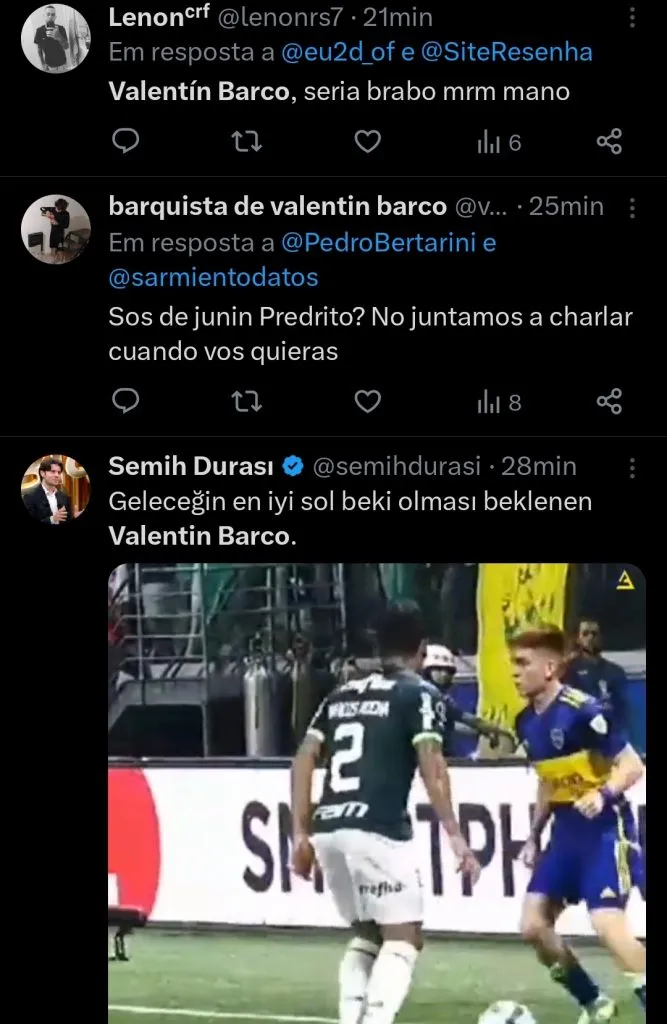Open more options on Semih Durası's tweet
Screen dimensions: 667x1024
(x=632, y=467)
